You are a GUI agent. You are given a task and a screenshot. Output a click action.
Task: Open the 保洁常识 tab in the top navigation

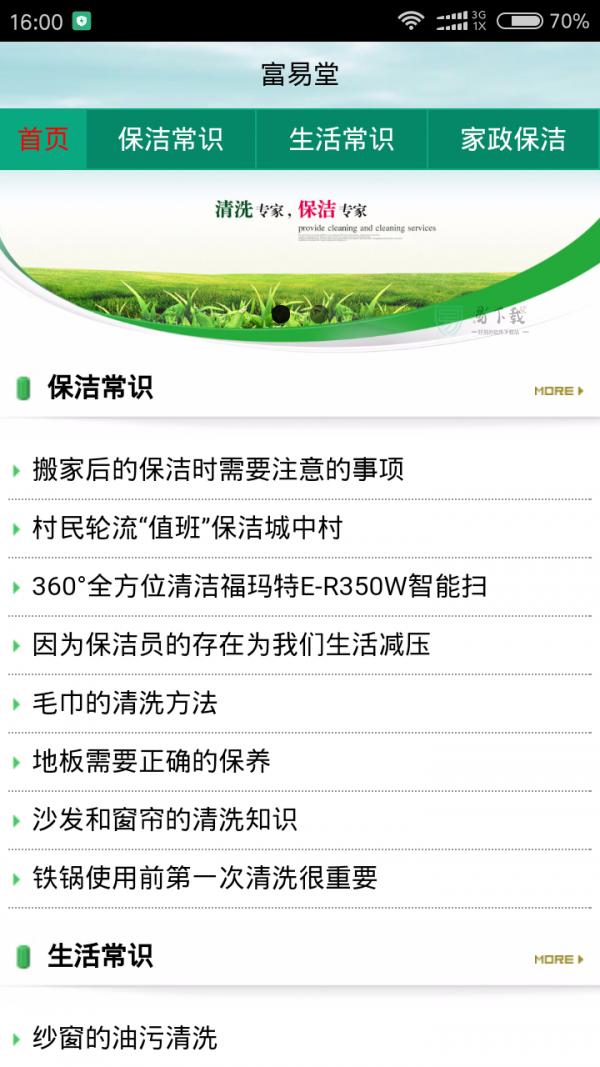tap(171, 139)
